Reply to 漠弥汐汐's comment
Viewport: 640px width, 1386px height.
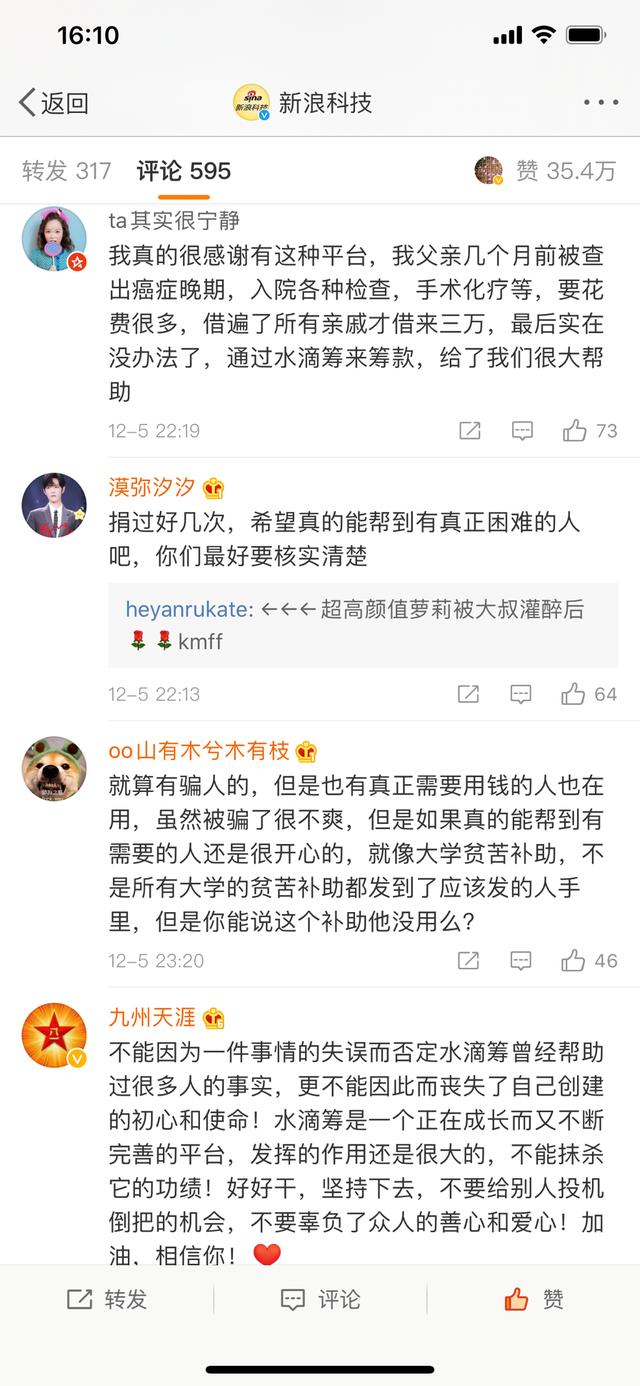coord(522,694)
